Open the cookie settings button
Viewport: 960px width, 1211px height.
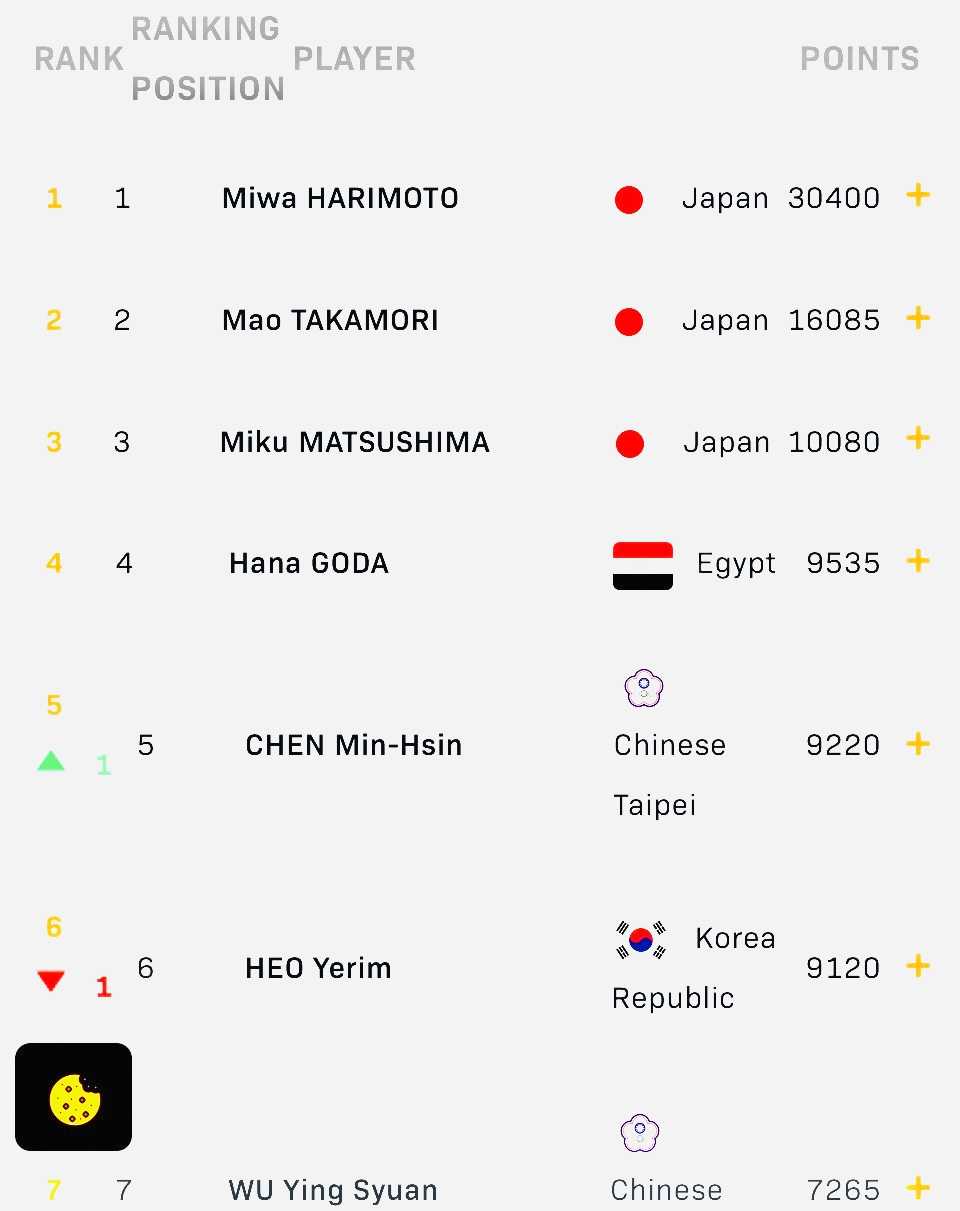73,1097
